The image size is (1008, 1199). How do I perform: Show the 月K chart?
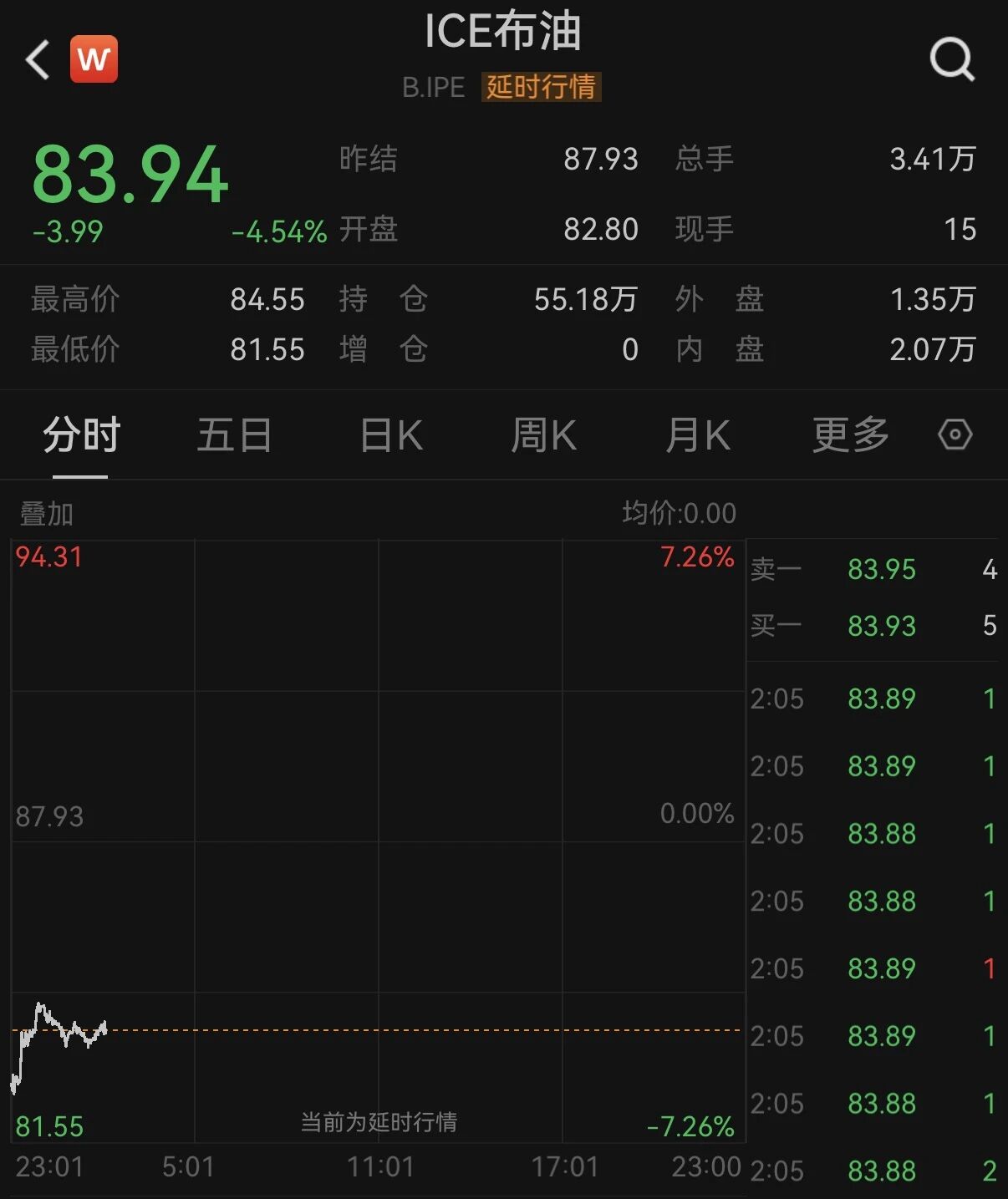(x=698, y=435)
